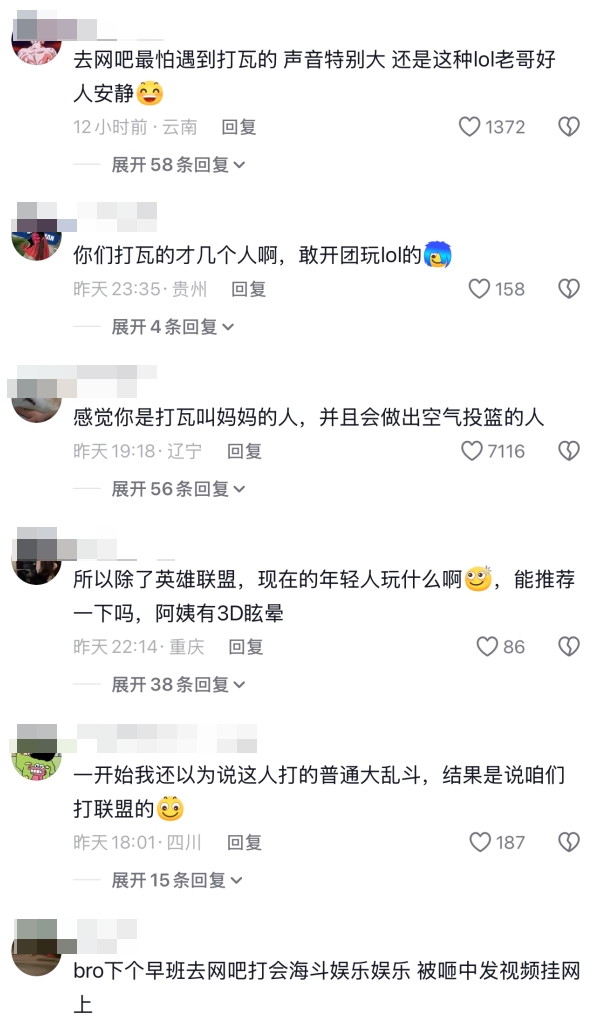This screenshot has height=1023, width=602.
Task: Reply to the 辽宁 comment
Action: pos(244,451)
